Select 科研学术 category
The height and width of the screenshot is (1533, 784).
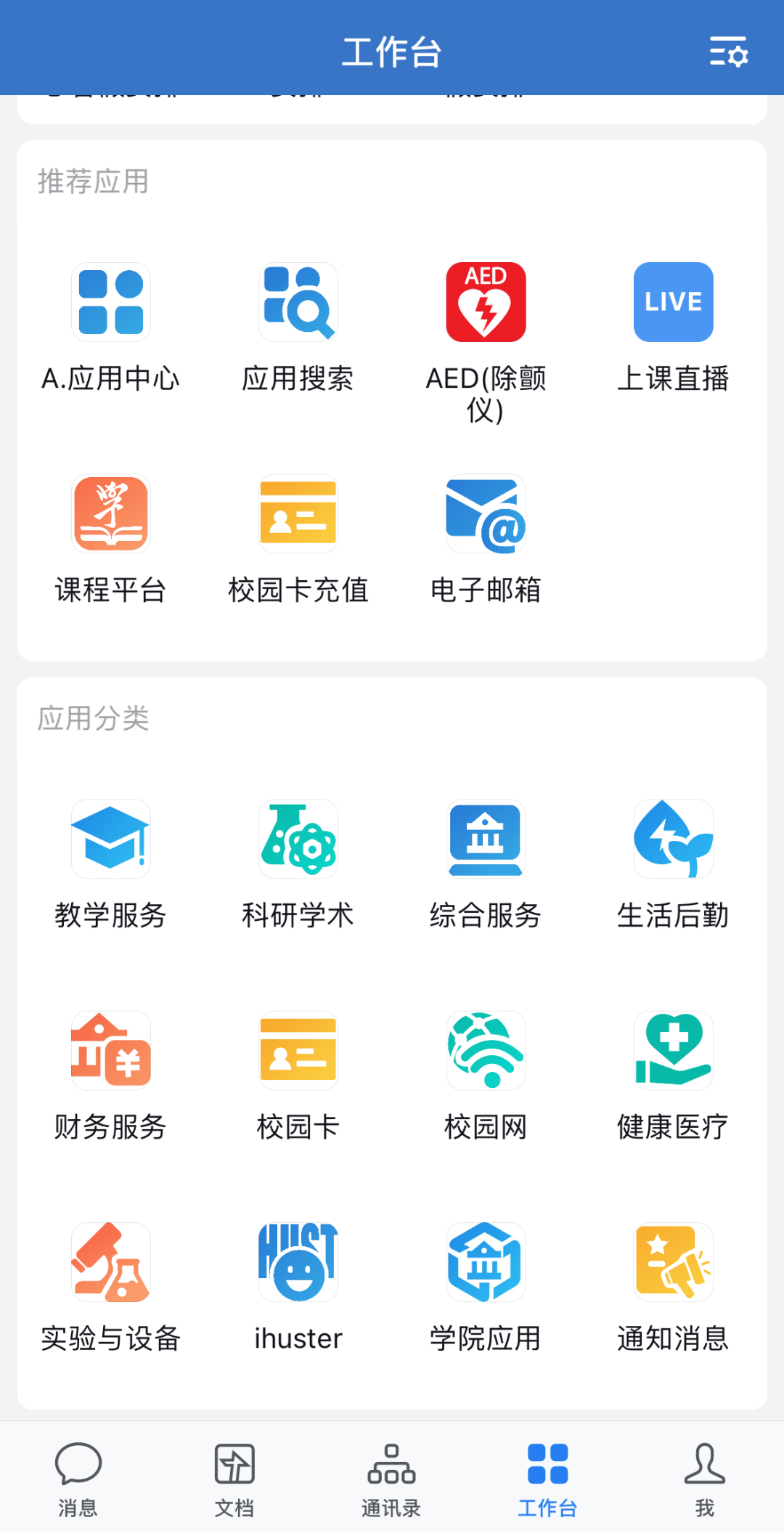tap(298, 839)
